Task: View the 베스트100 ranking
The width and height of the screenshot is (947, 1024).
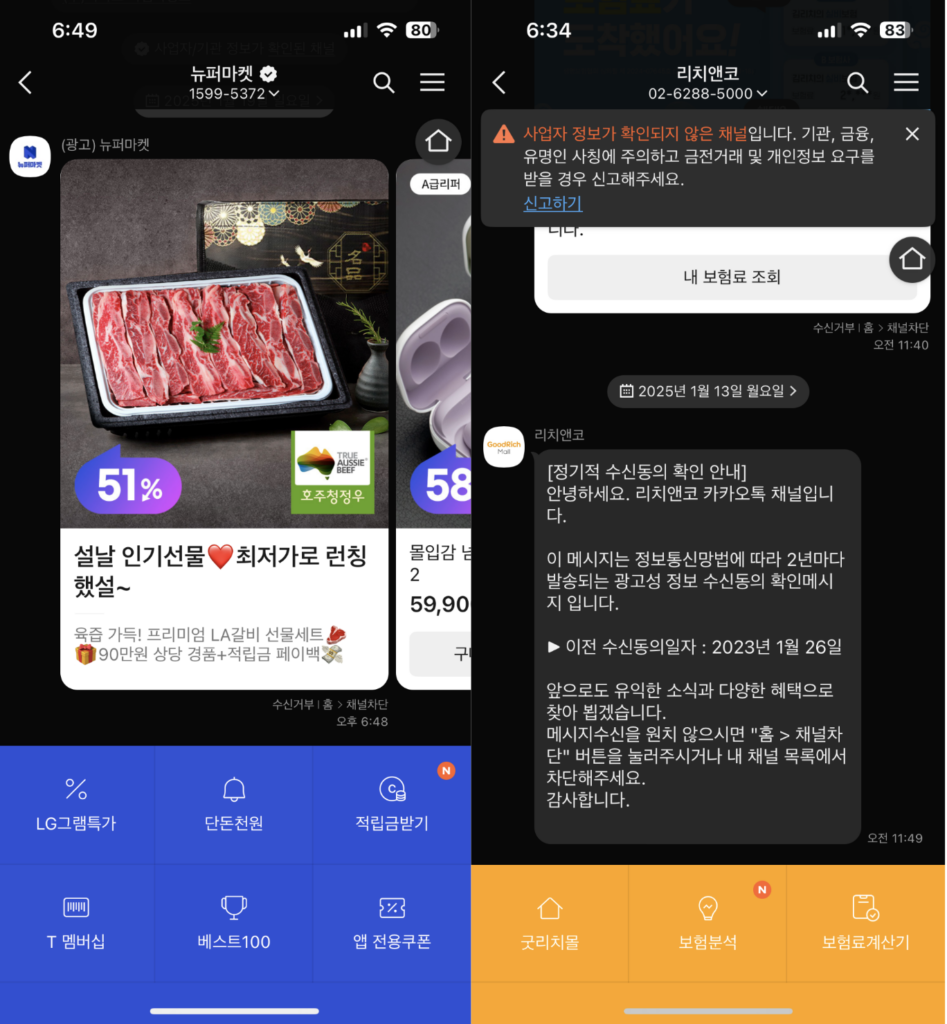Action: (x=234, y=923)
